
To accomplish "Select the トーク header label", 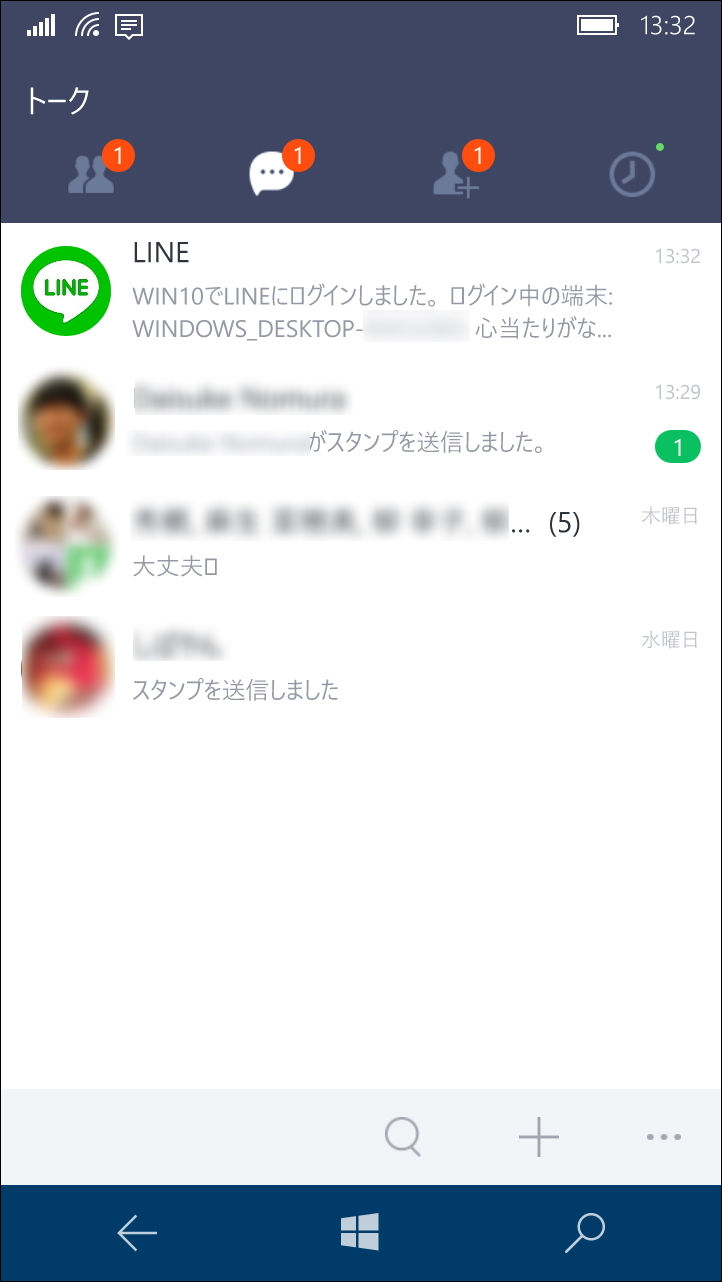I will point(55,99).
